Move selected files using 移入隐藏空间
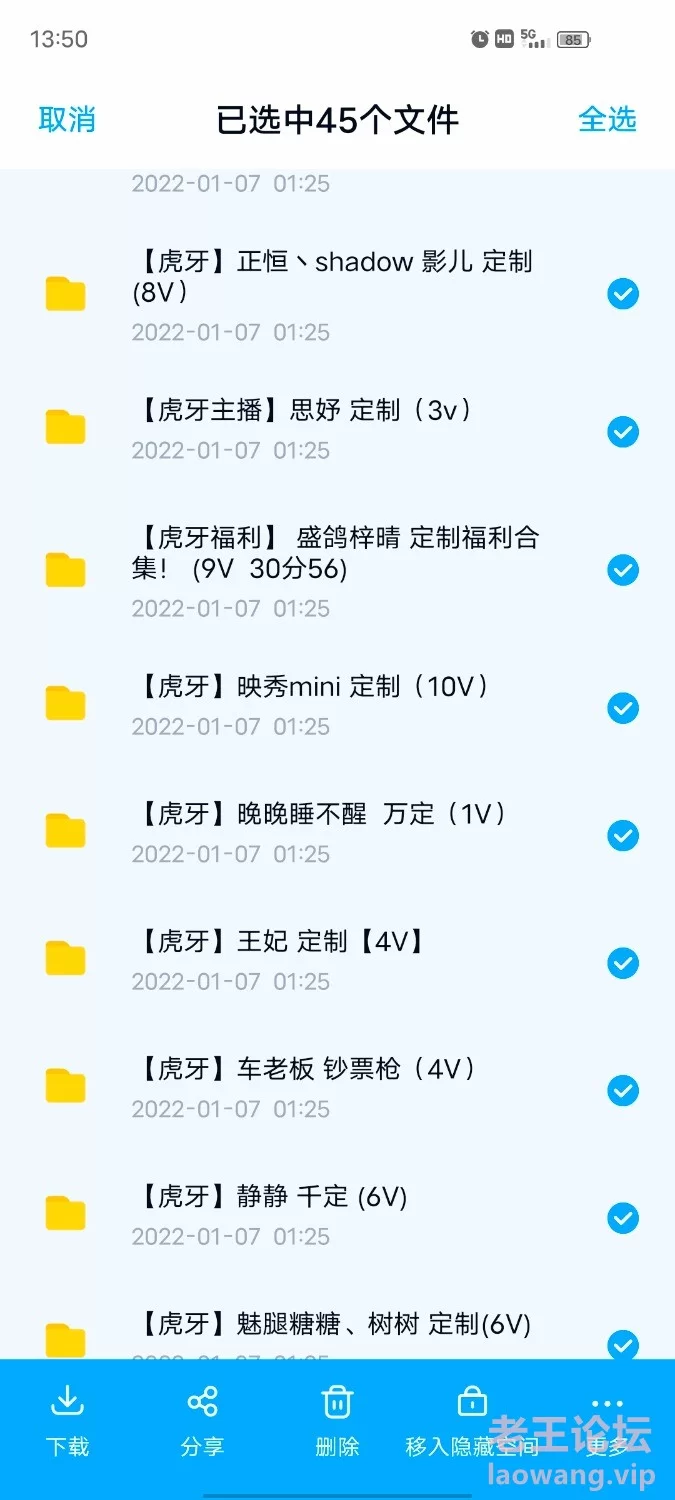 pos(472,1419)
